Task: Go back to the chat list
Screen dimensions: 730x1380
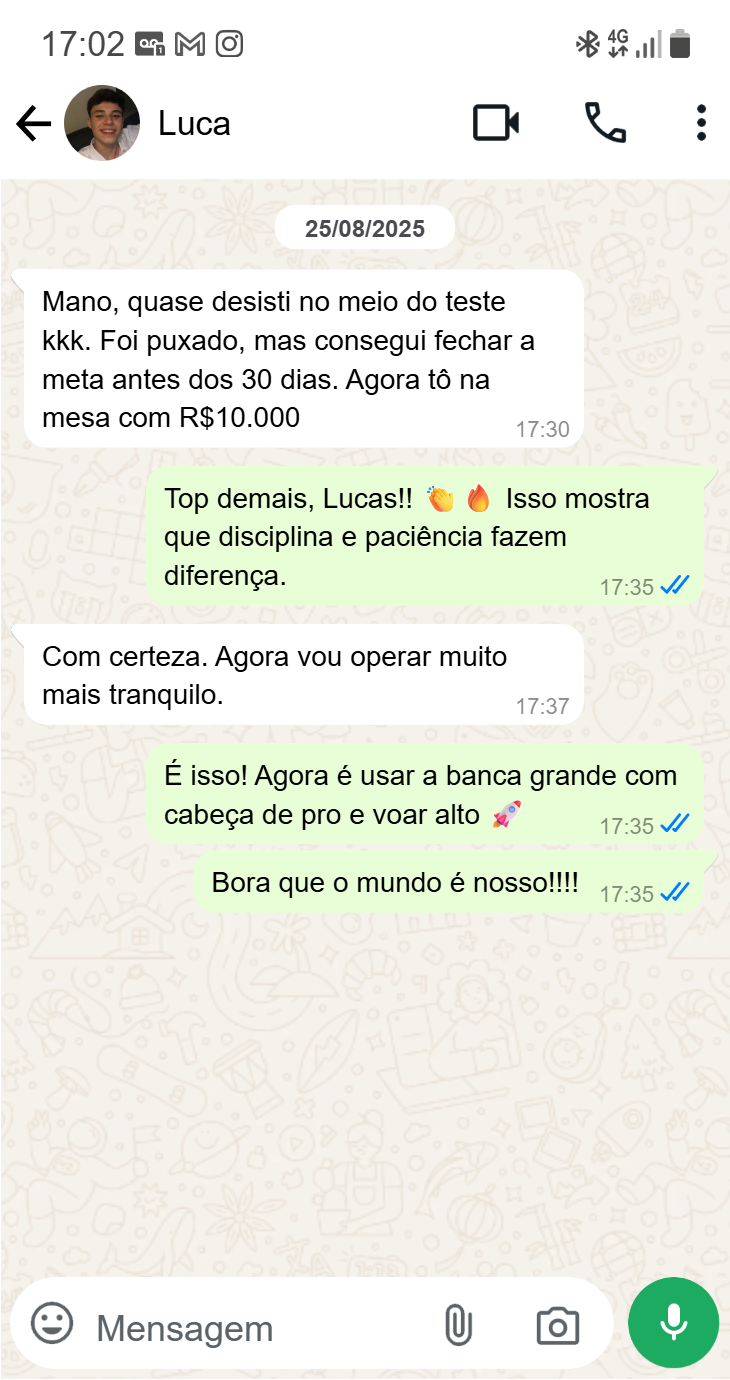Action: (33, 124)
